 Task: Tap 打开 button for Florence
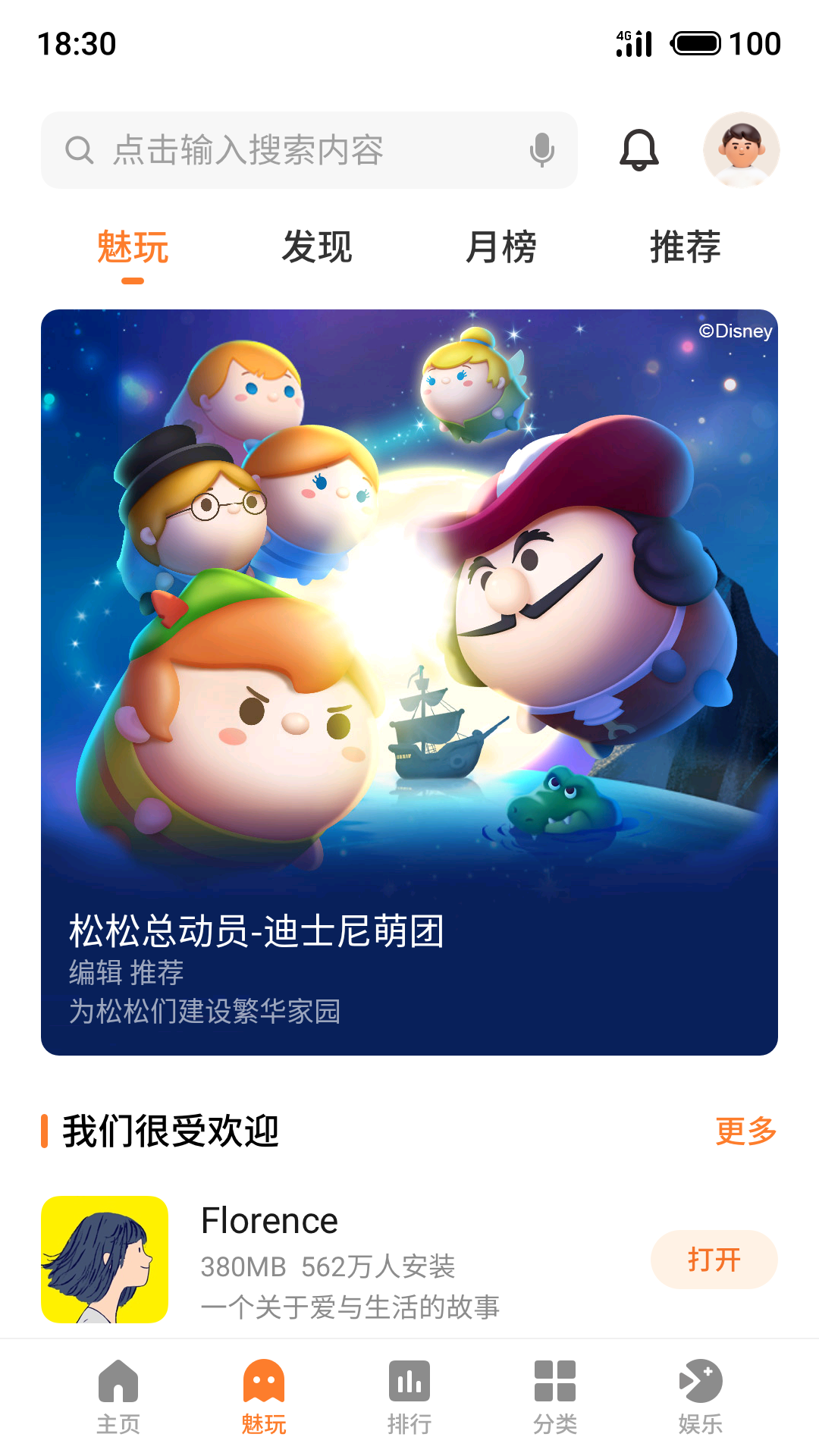(x=714, y=1260)
